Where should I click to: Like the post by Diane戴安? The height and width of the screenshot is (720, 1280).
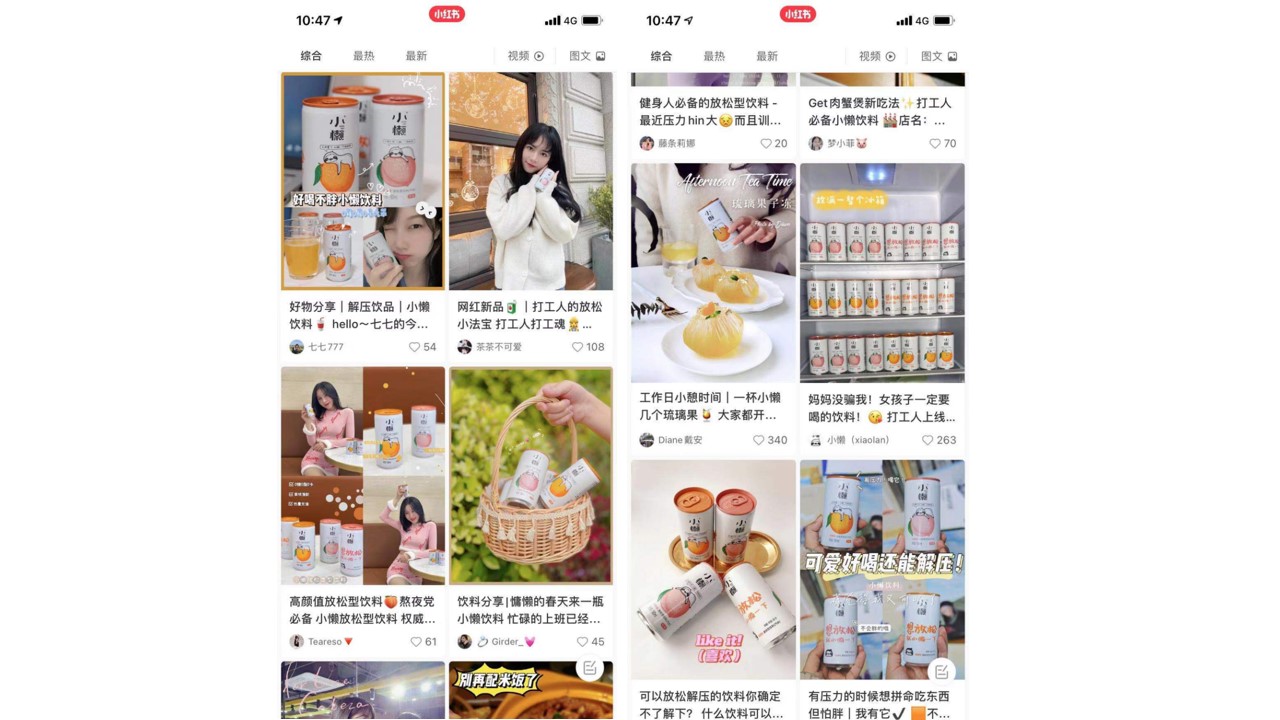[x=759, y=440]
